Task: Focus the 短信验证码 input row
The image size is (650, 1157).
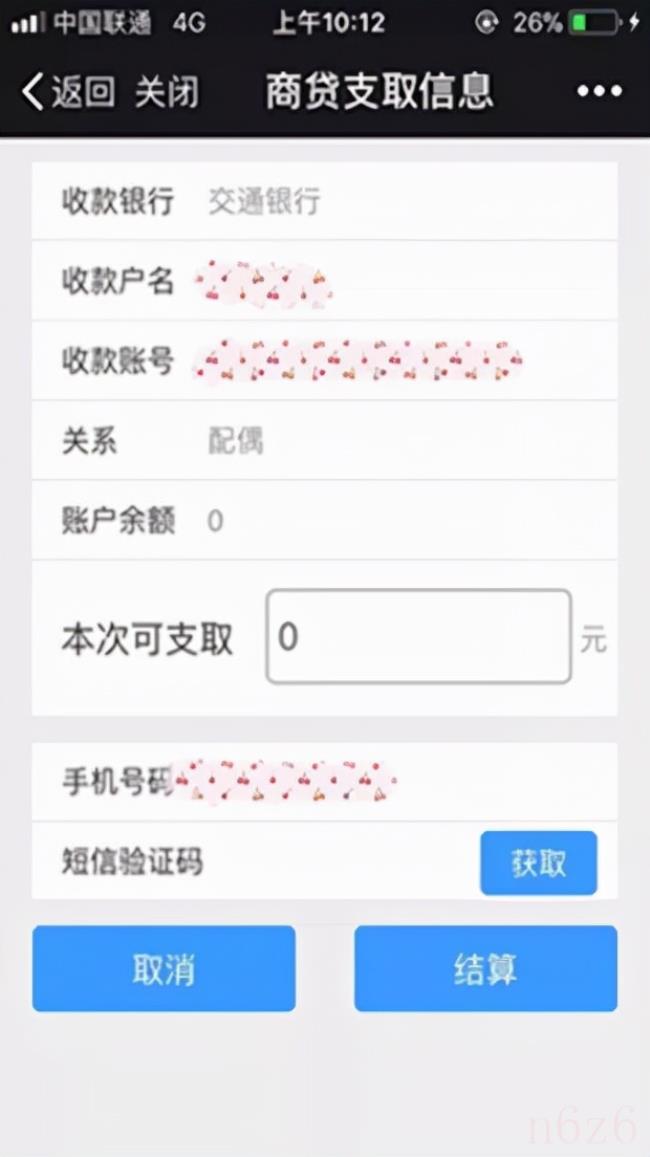Action: point(325,860)
